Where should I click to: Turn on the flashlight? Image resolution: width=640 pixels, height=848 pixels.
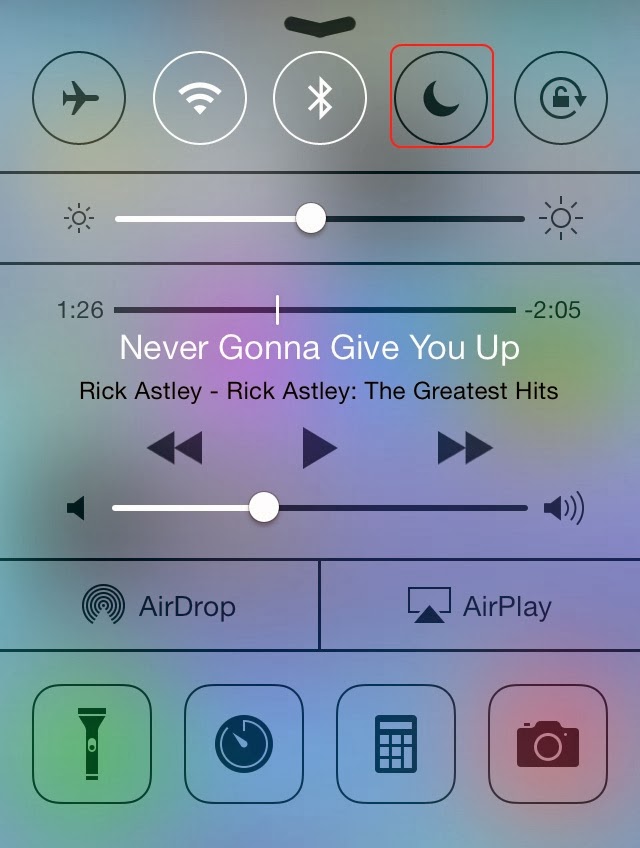pos(92,743)
